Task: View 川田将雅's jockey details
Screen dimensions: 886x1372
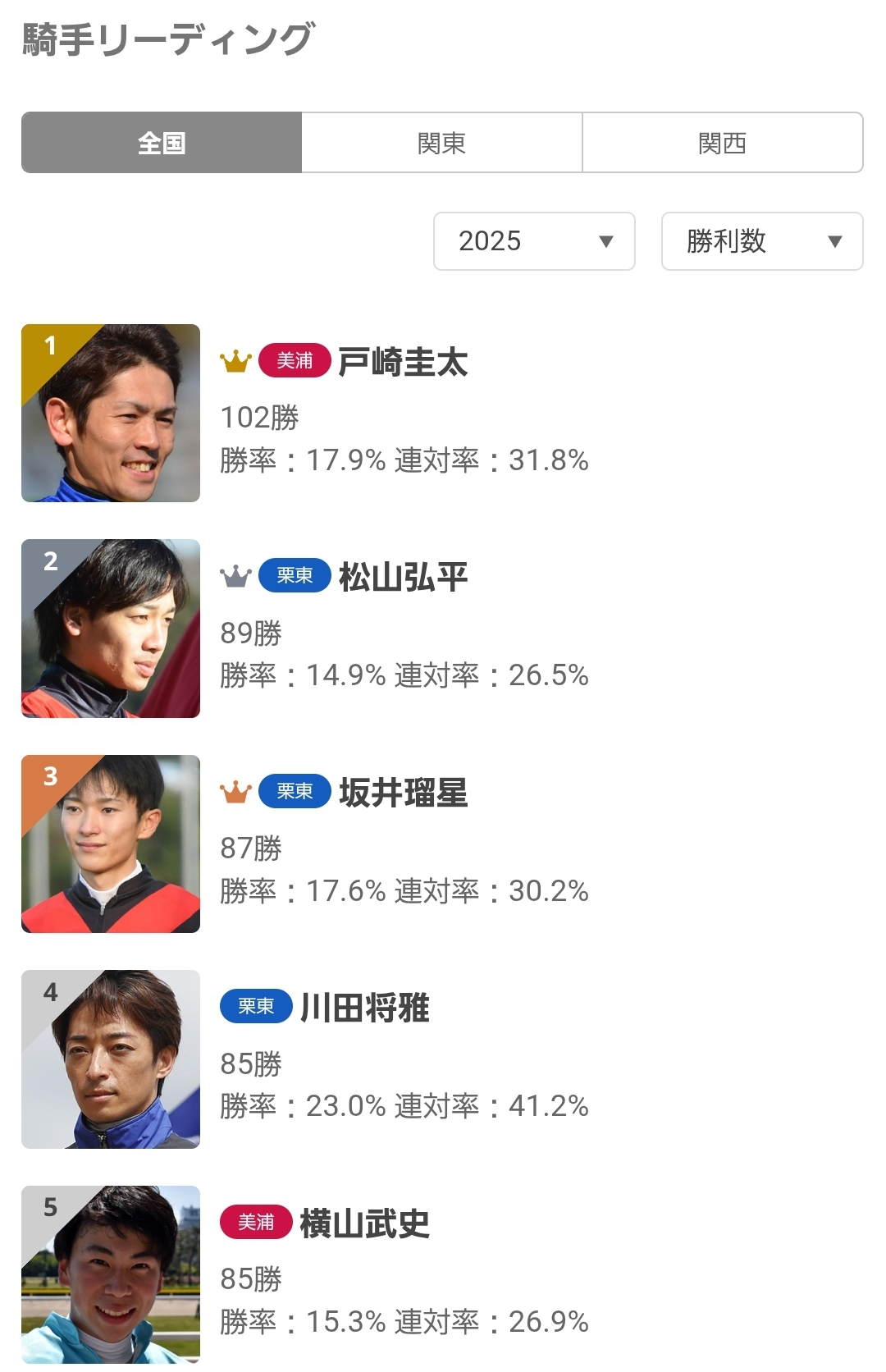Action: (x=364, y=1008)
